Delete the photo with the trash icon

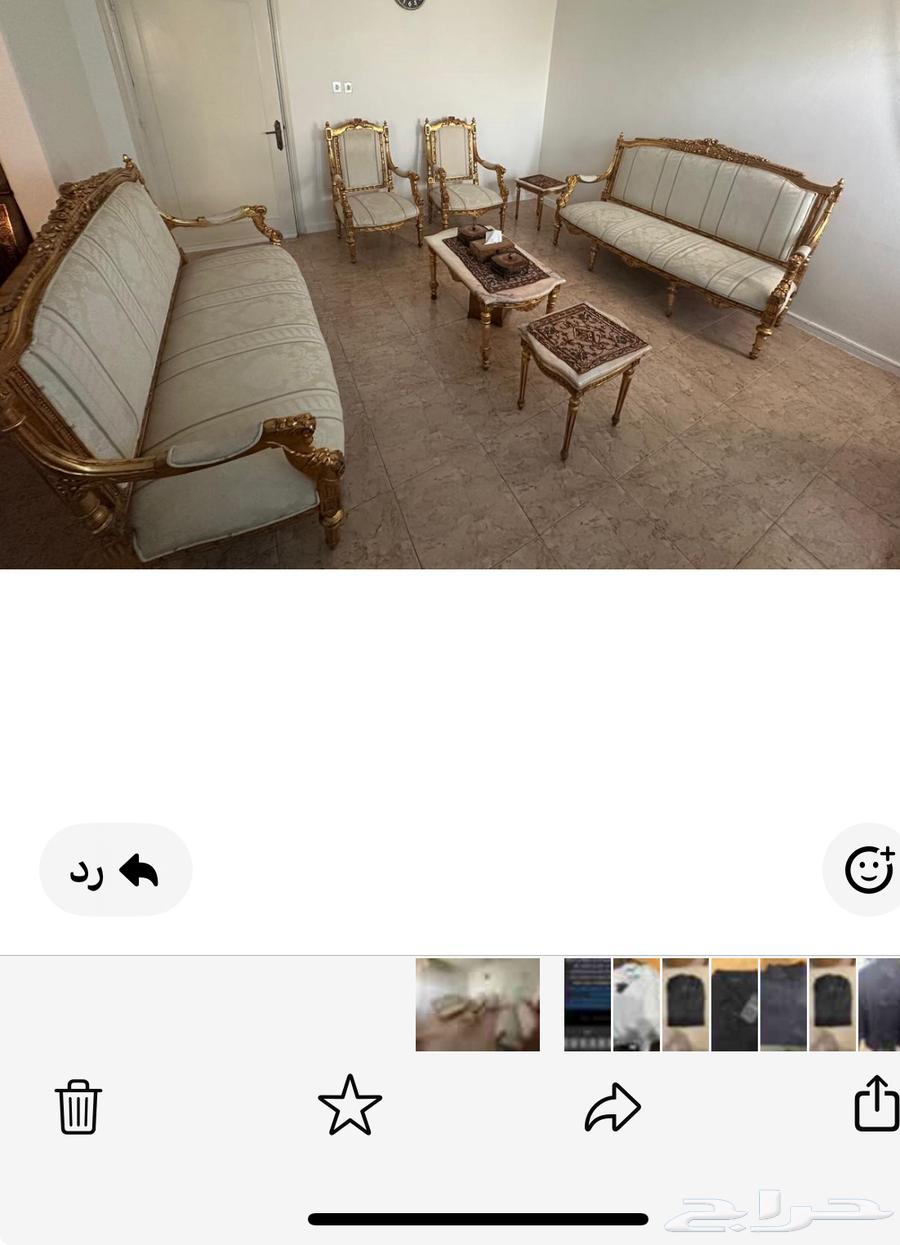tap(78, 1106)
